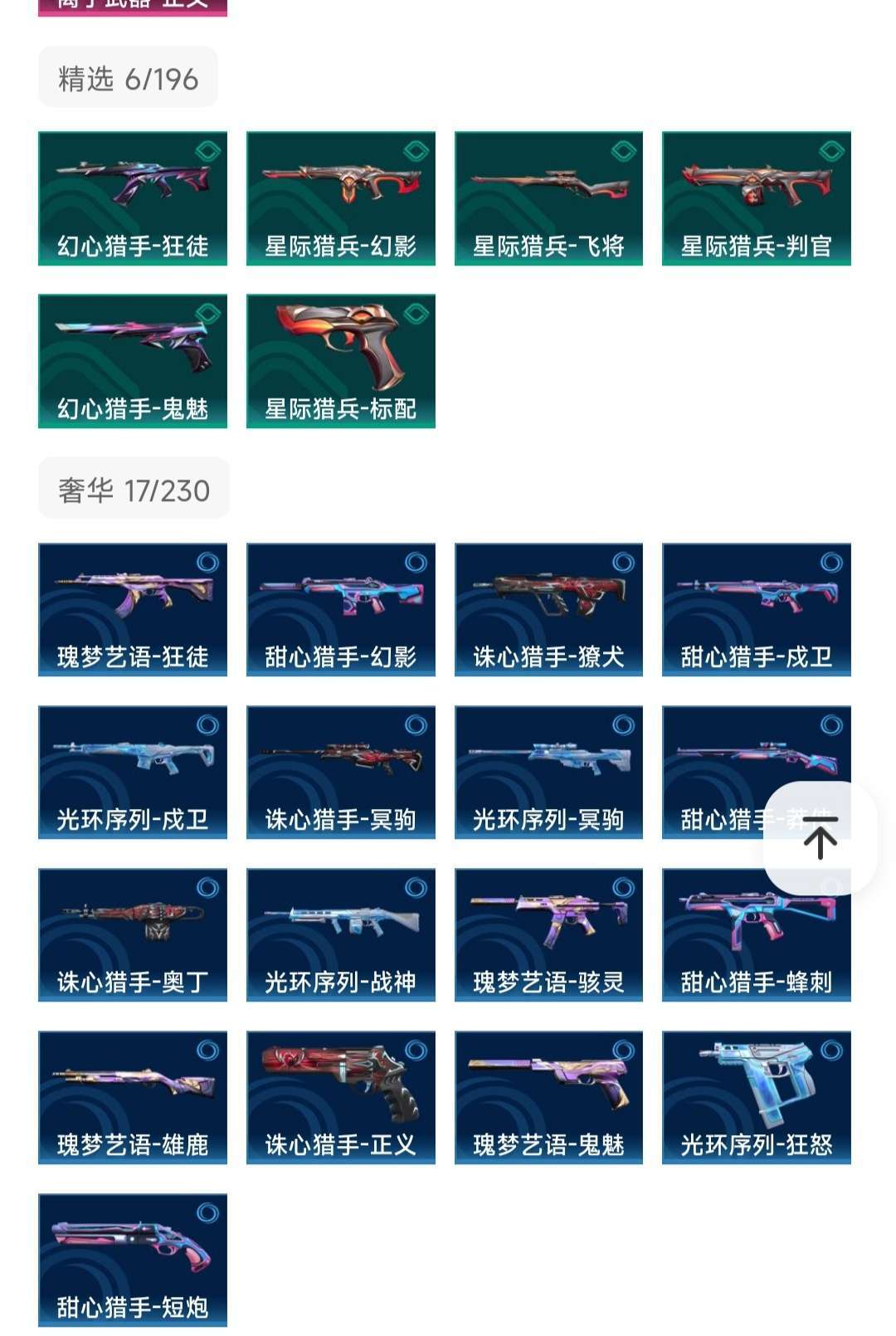Open the 光环序列-戍卫 skin tile

pos(133,772)
